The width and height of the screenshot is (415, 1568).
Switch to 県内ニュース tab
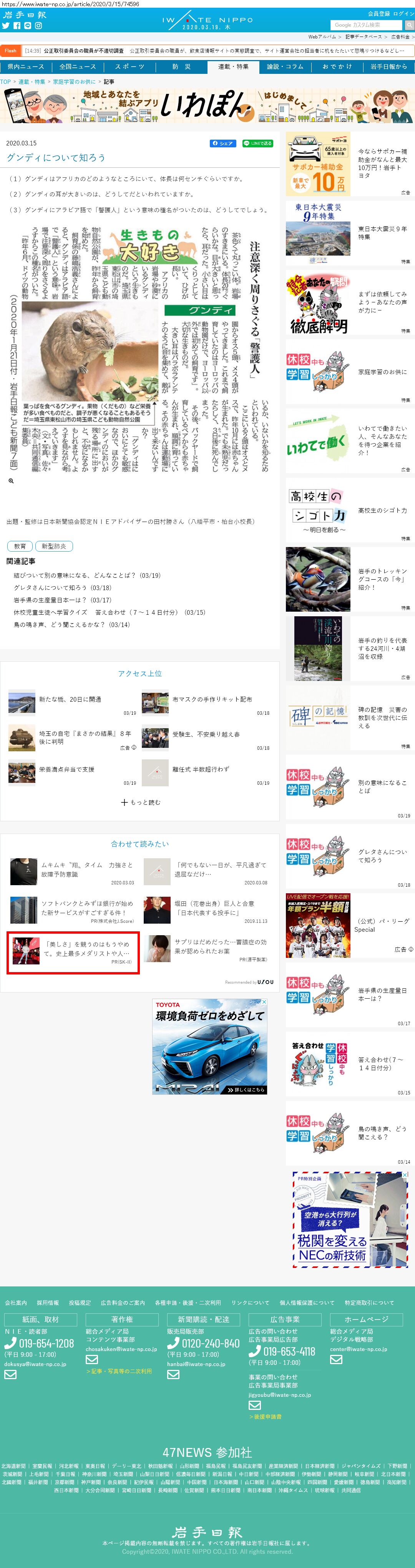(x=25, y=66)
